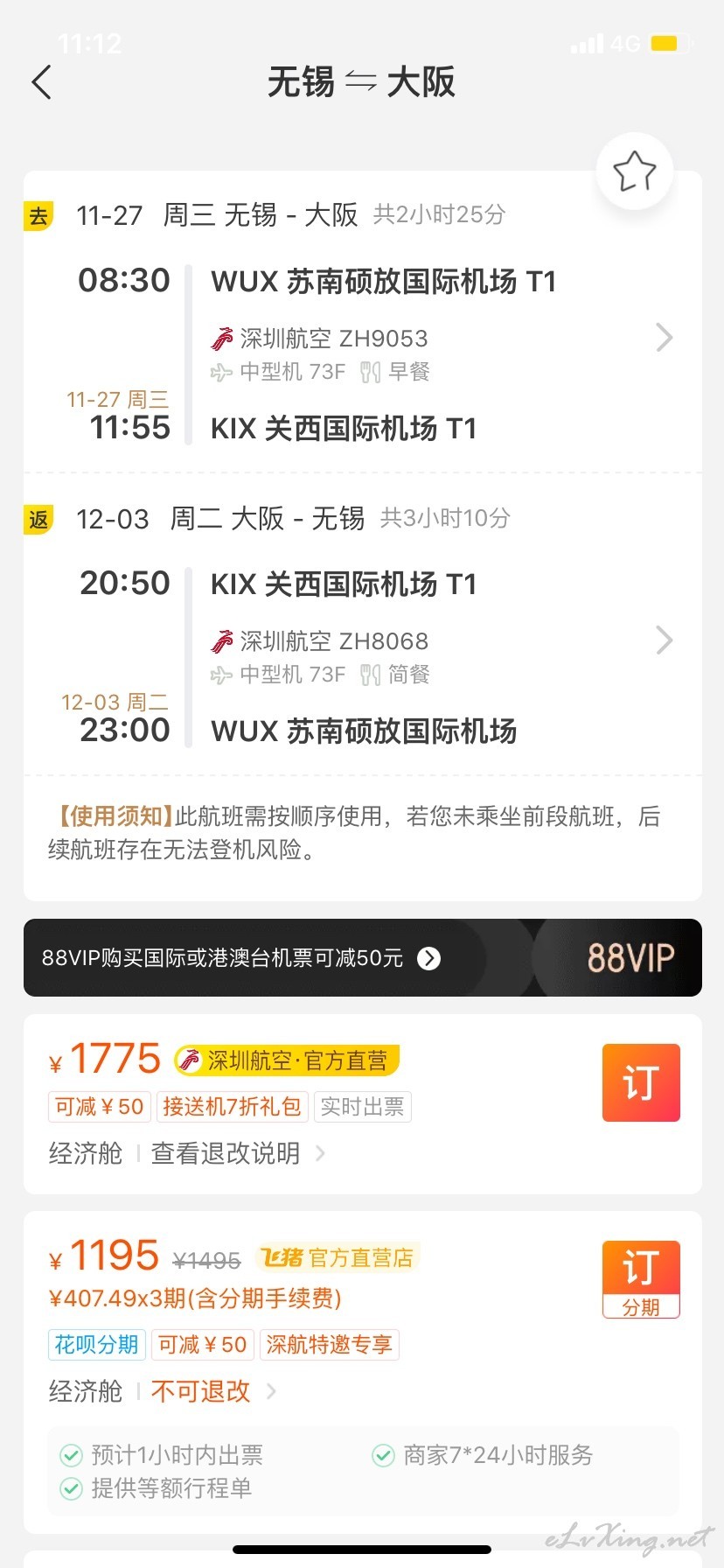Favorite this flight with the star icon

[x=635, y=171]
